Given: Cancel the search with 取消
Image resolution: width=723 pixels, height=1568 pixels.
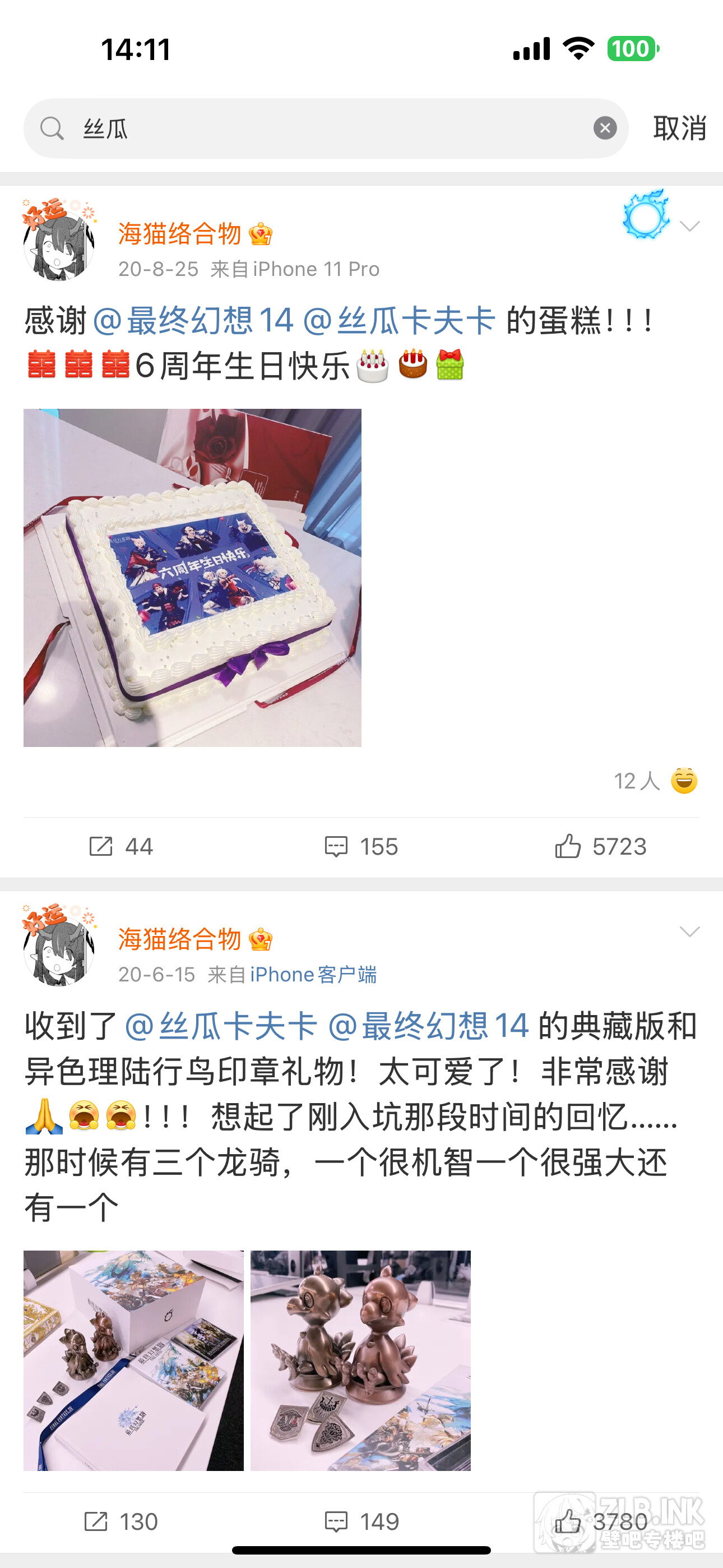Looking at the screenshot, I should tap(679, 128).
